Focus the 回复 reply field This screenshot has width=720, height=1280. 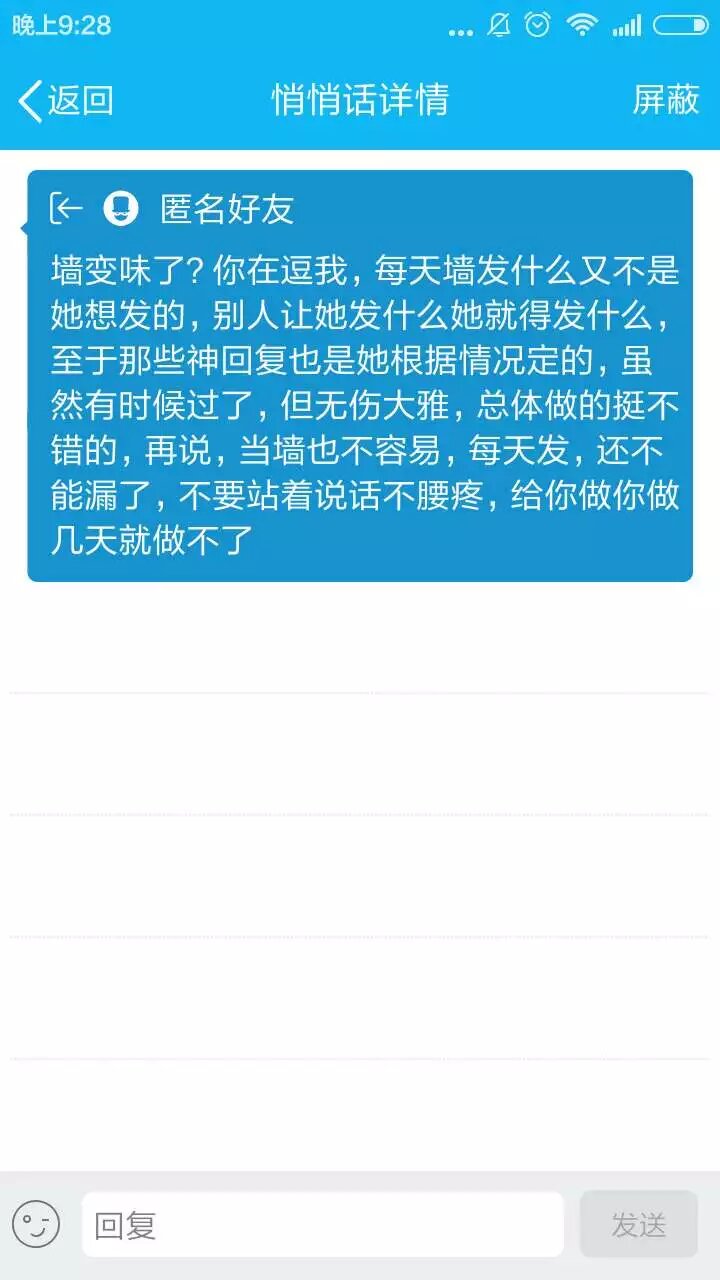point(322,1224)
